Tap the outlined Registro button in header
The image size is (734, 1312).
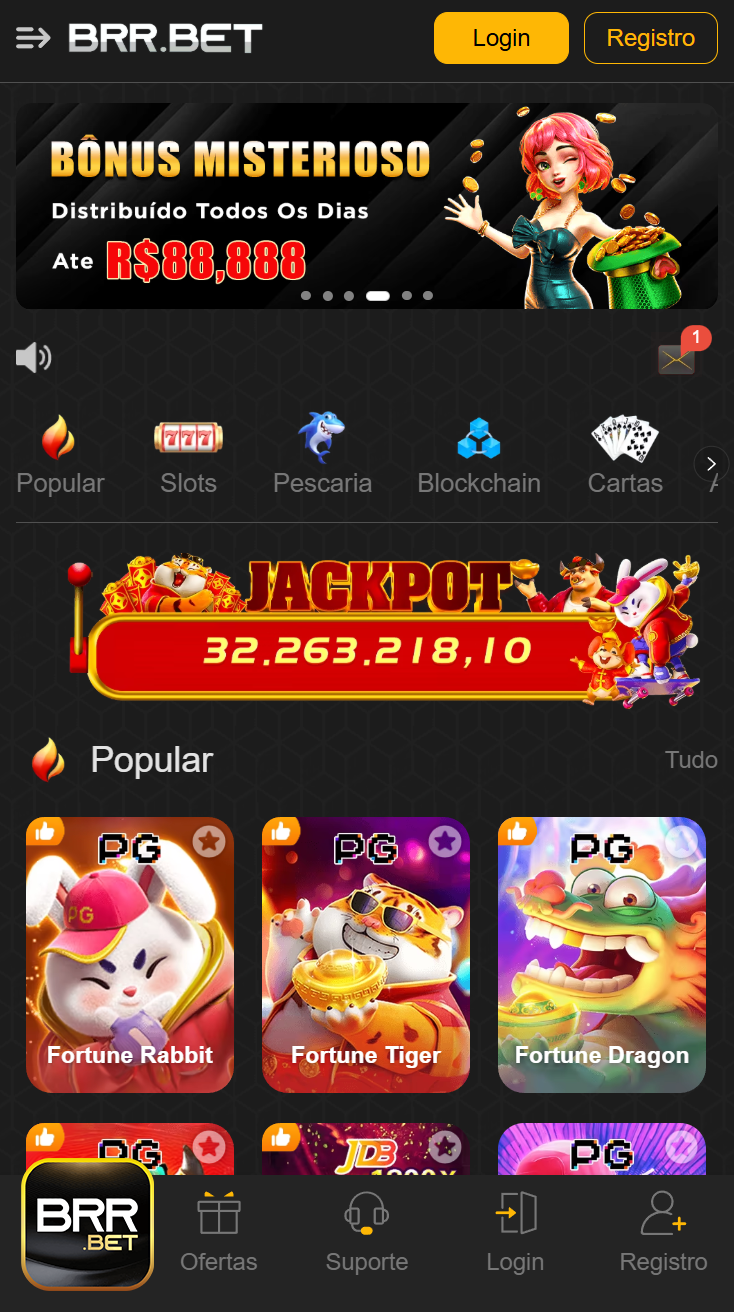click(650, 38)
